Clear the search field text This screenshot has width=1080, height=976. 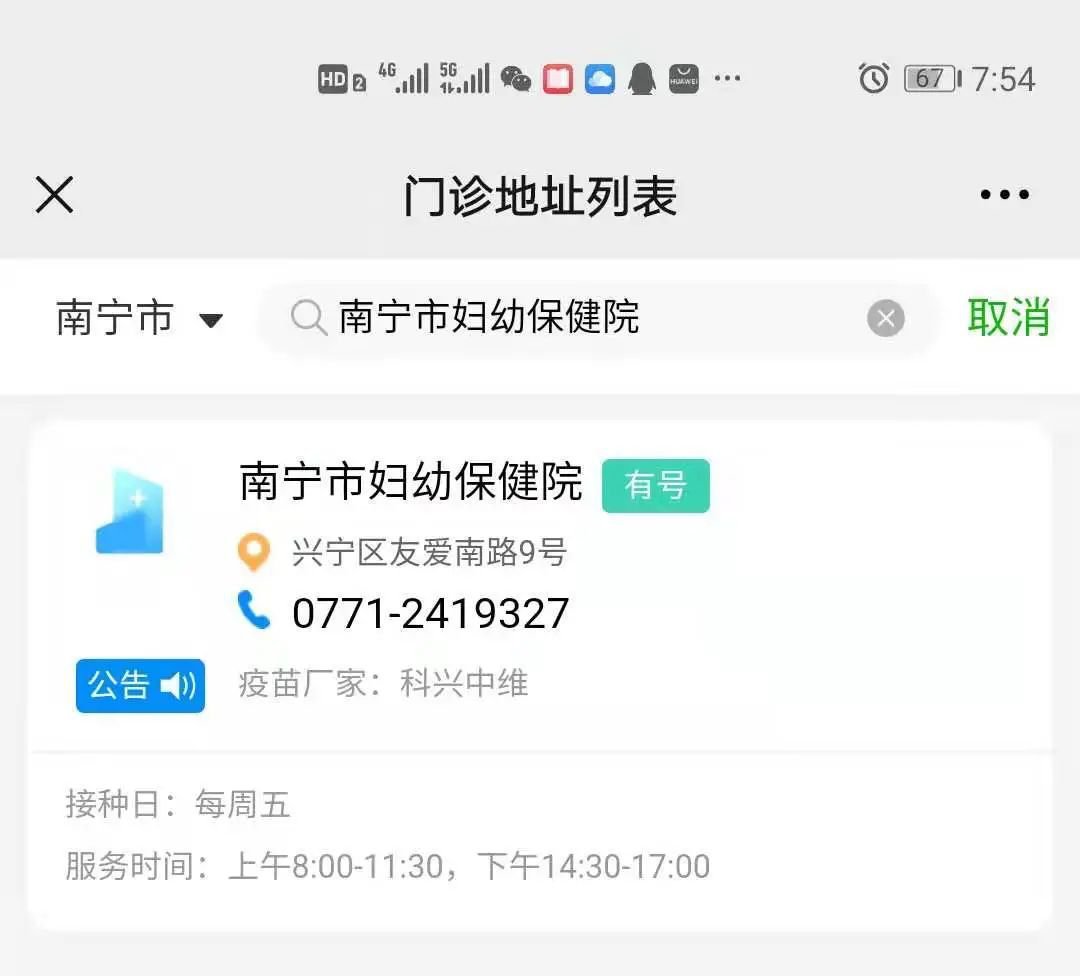click(885, 319)
